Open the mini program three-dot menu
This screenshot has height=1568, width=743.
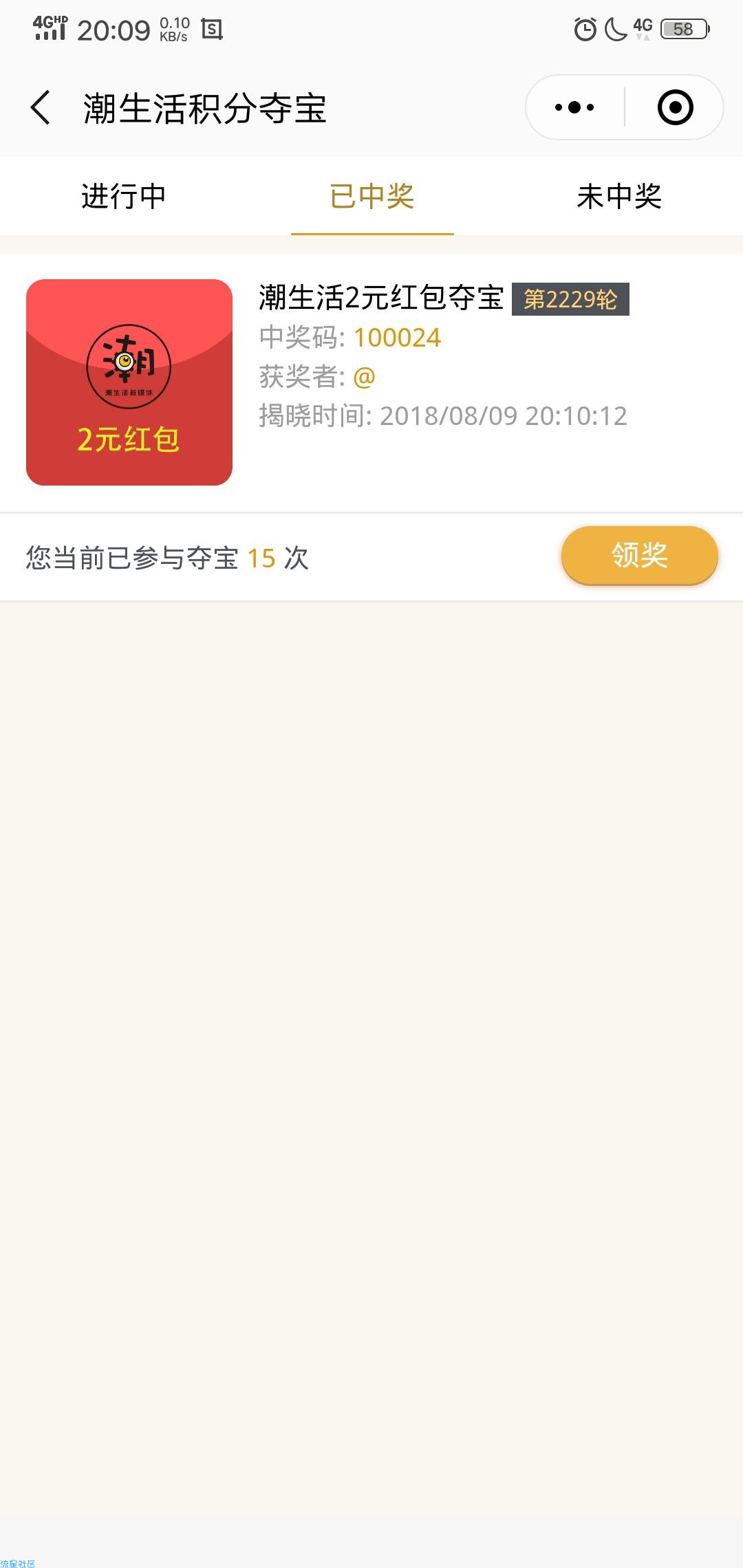574,107
